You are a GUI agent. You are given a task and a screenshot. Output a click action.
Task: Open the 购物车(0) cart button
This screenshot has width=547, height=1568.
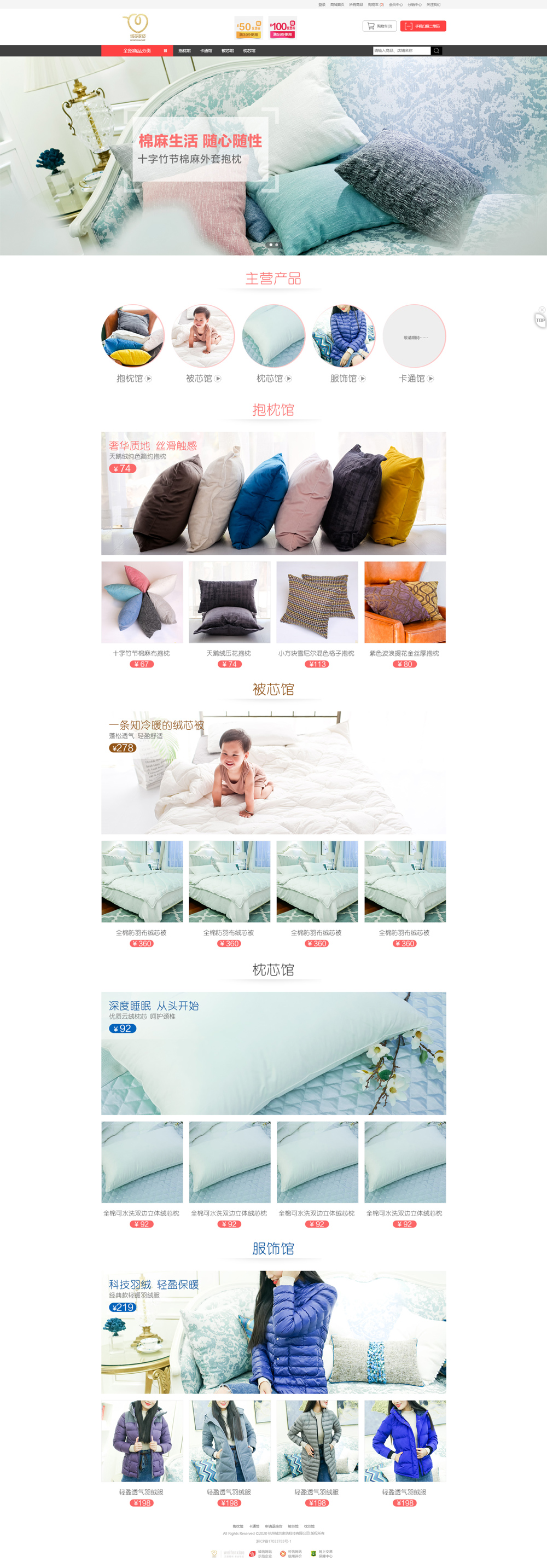click(x=380, y=26)
